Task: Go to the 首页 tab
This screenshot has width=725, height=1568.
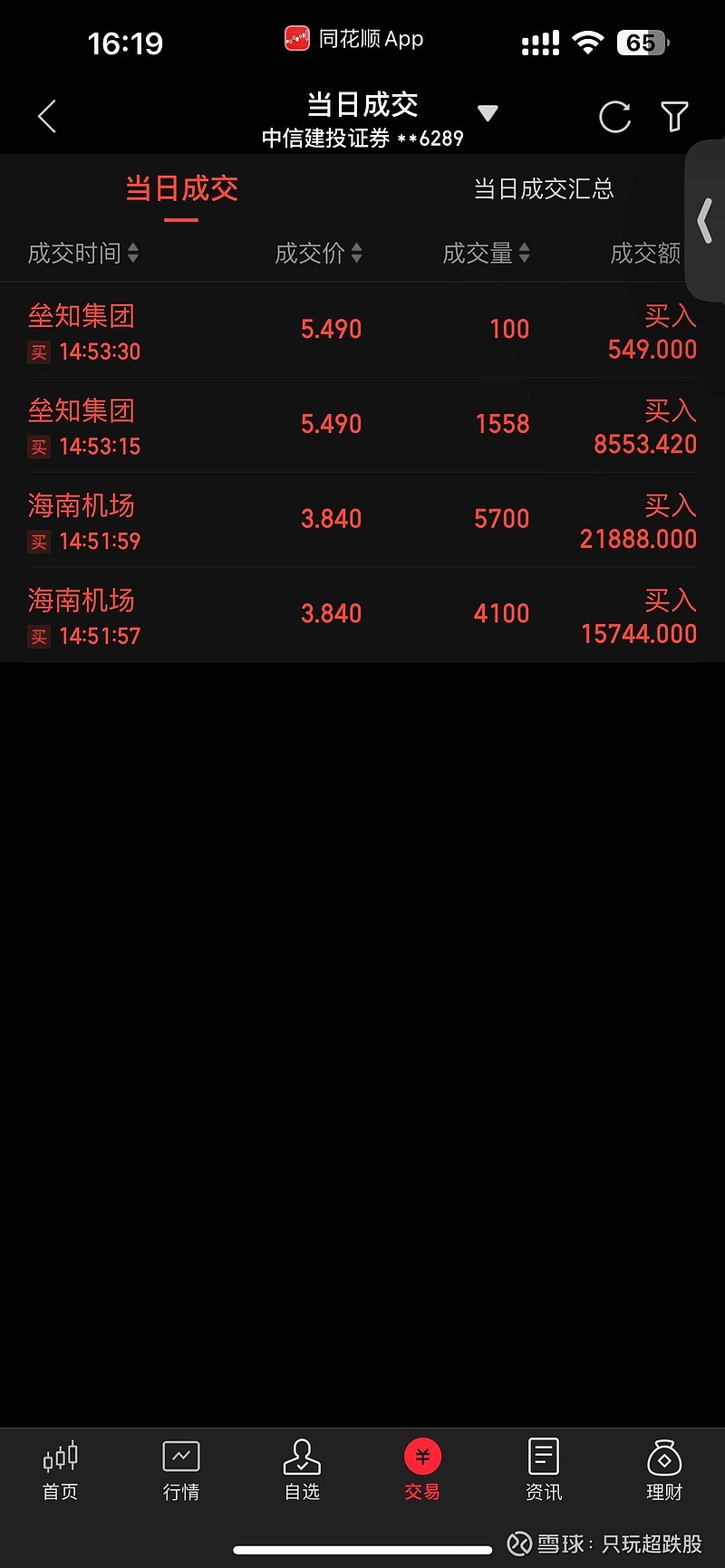Action: point(61,1471)
